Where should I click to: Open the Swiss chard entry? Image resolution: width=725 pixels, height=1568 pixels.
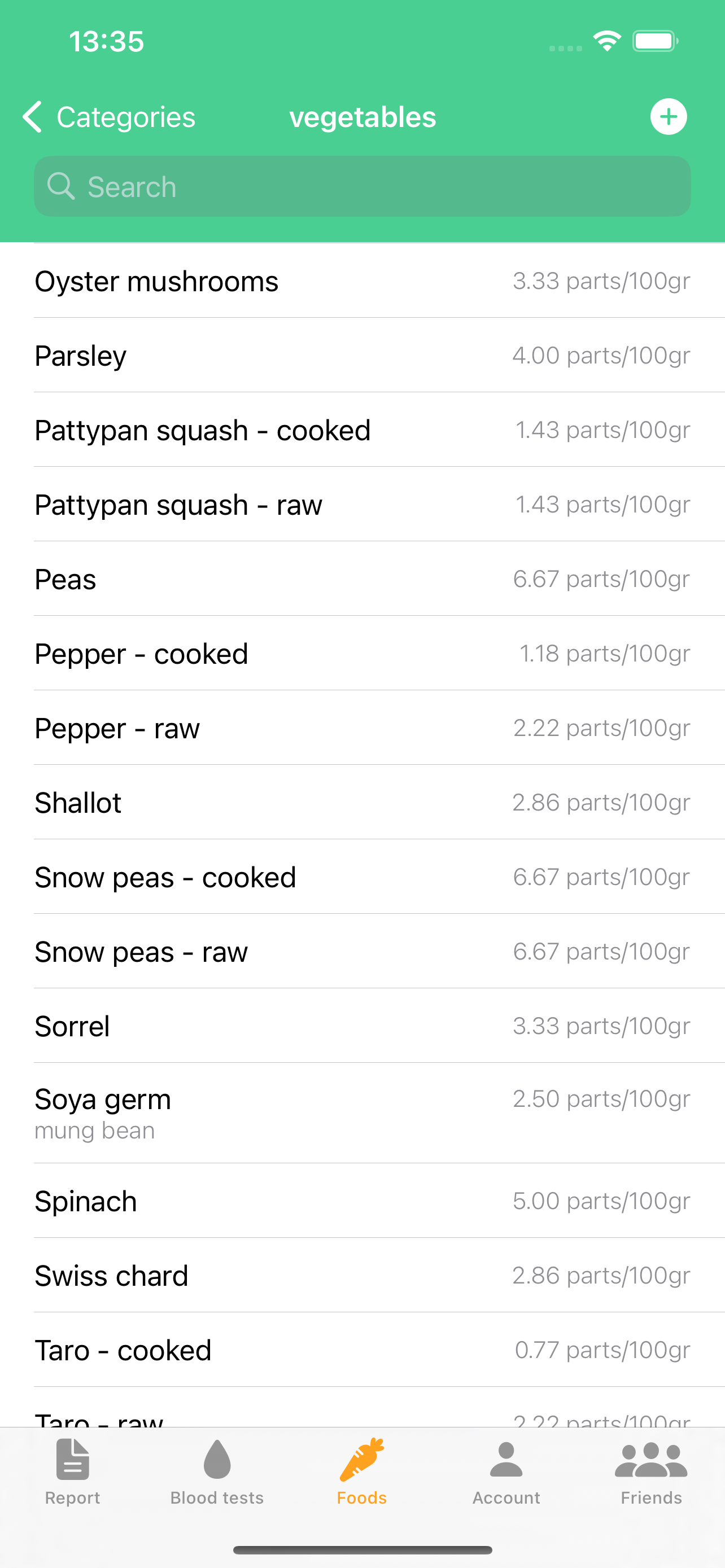[x=362, y=1275]
